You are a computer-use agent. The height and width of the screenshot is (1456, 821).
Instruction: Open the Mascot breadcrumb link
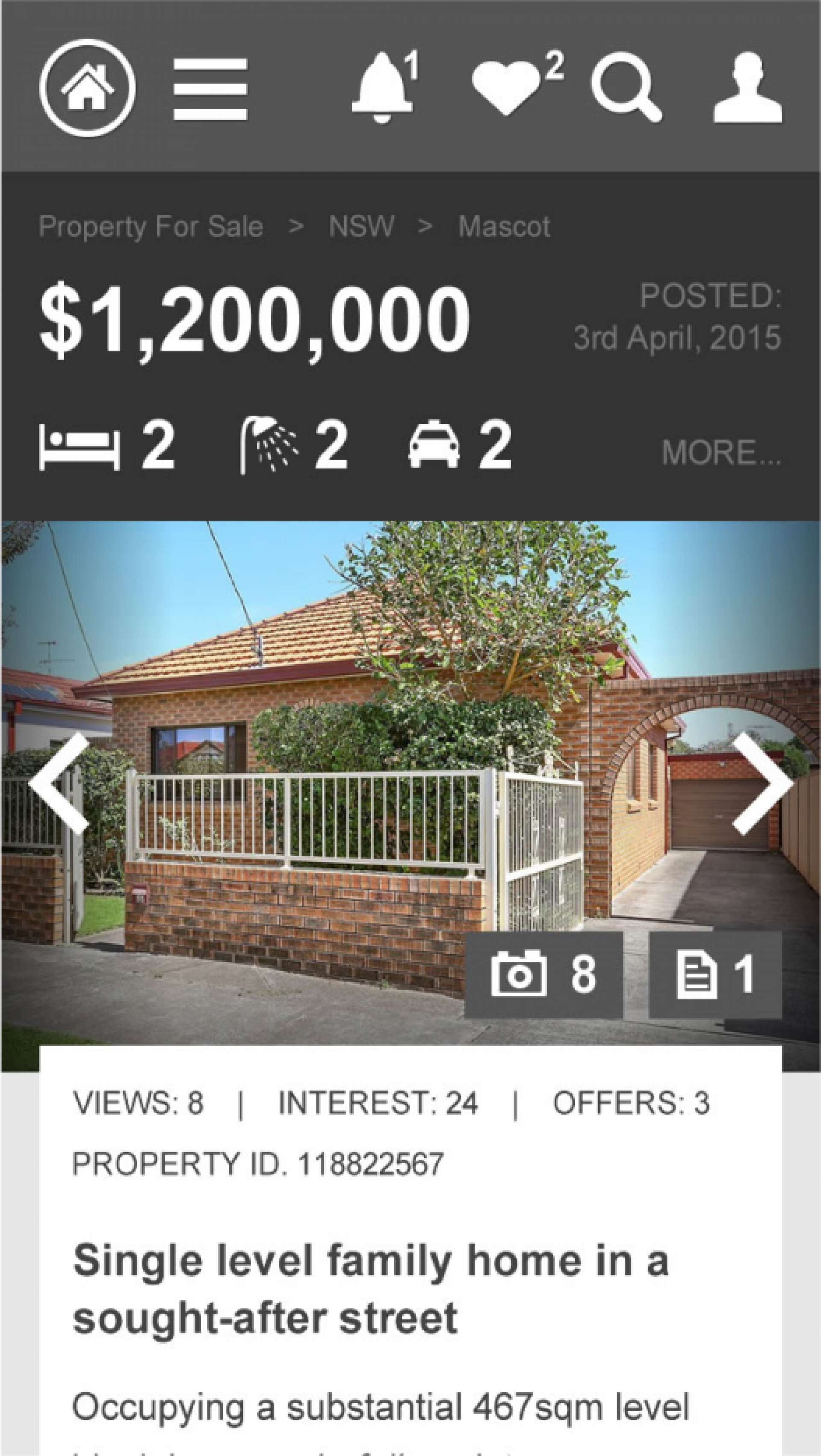(504, 227)
